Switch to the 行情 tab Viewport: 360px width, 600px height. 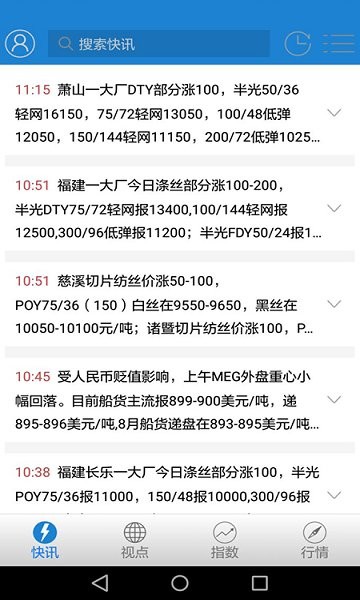pos(314,540)
